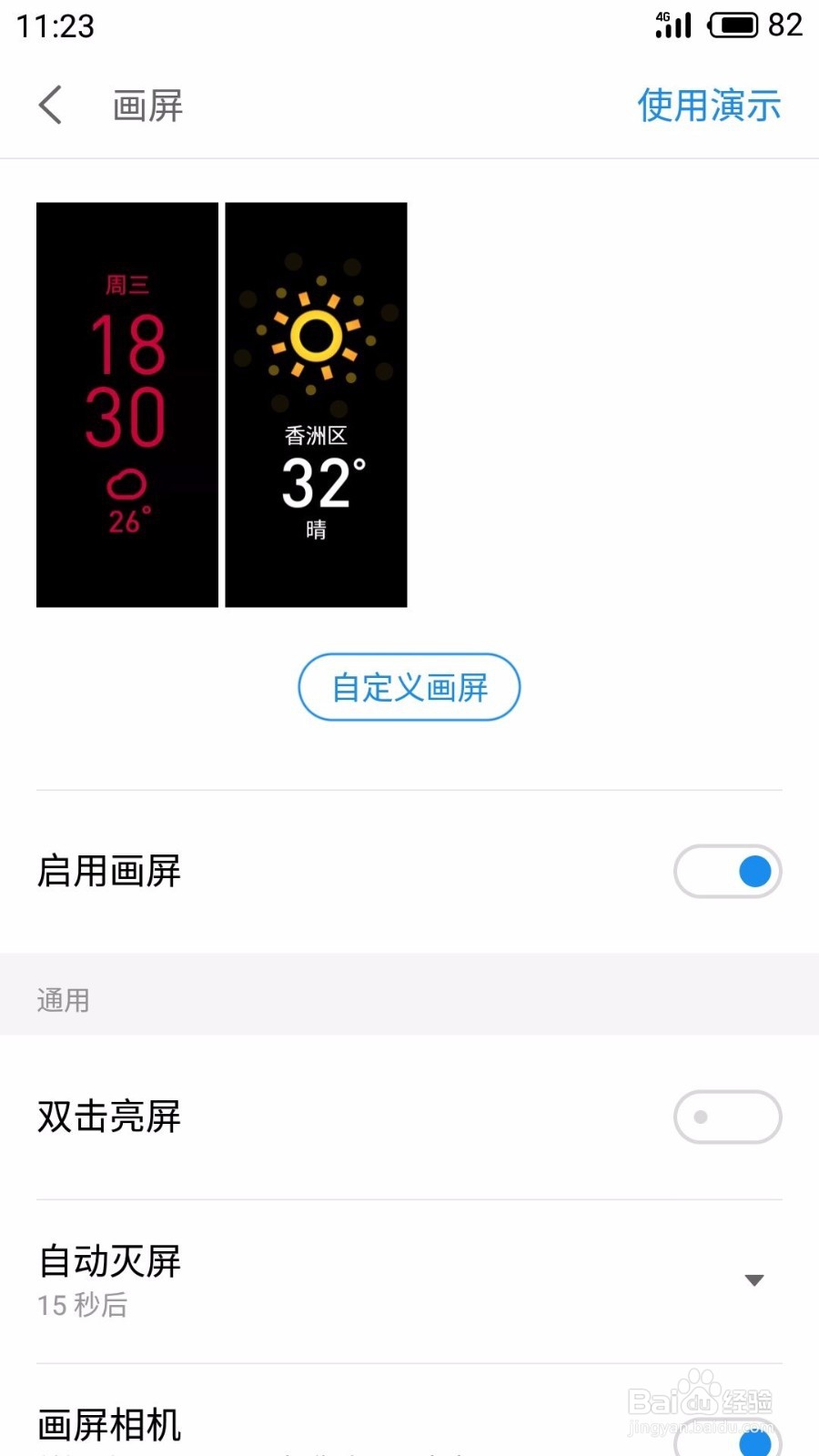The image size is (819, 1456).
Task: Click the 画屏 page title
Action: (147, 105)
